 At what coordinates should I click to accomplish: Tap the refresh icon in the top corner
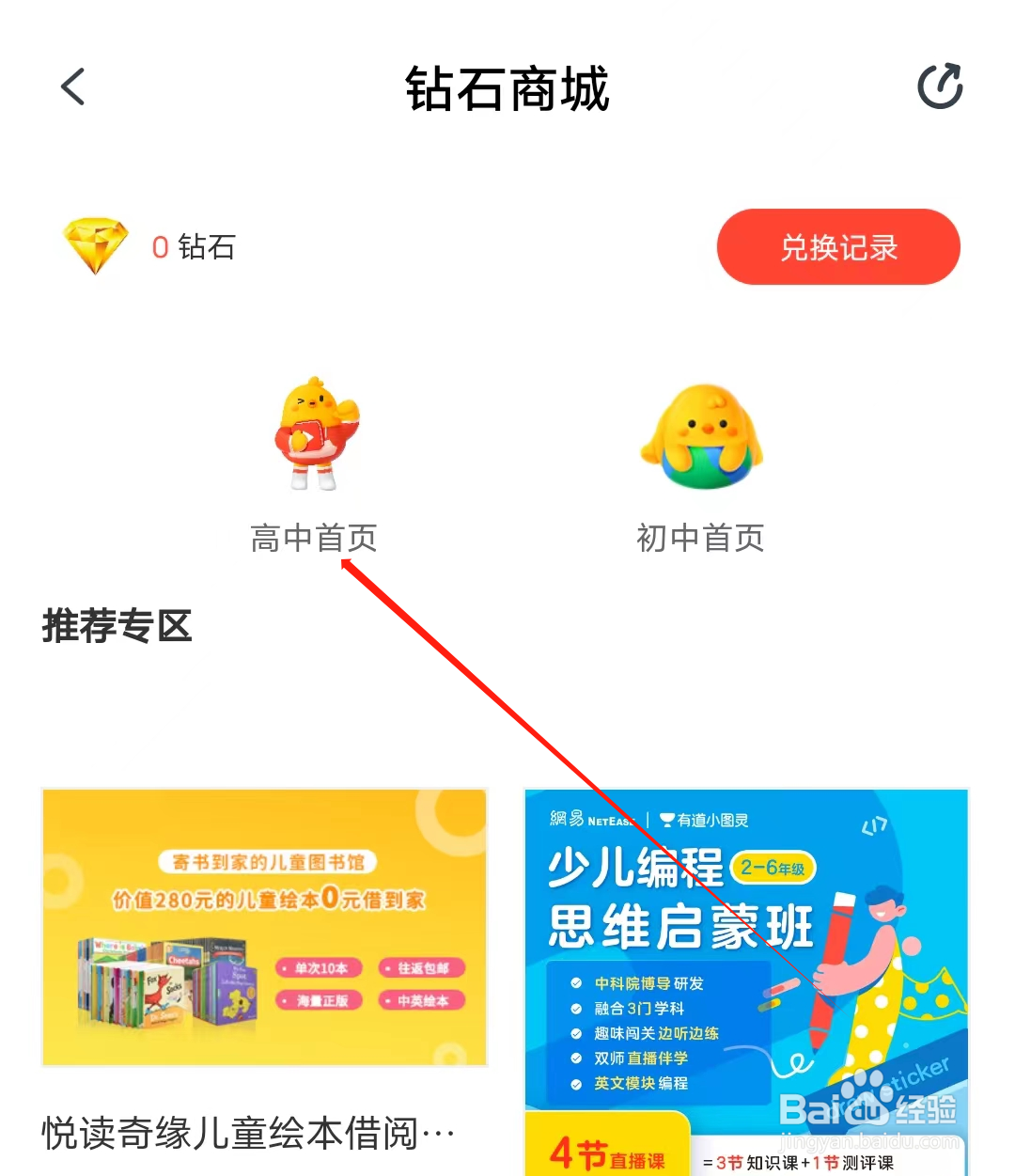(x=939, y=86)
